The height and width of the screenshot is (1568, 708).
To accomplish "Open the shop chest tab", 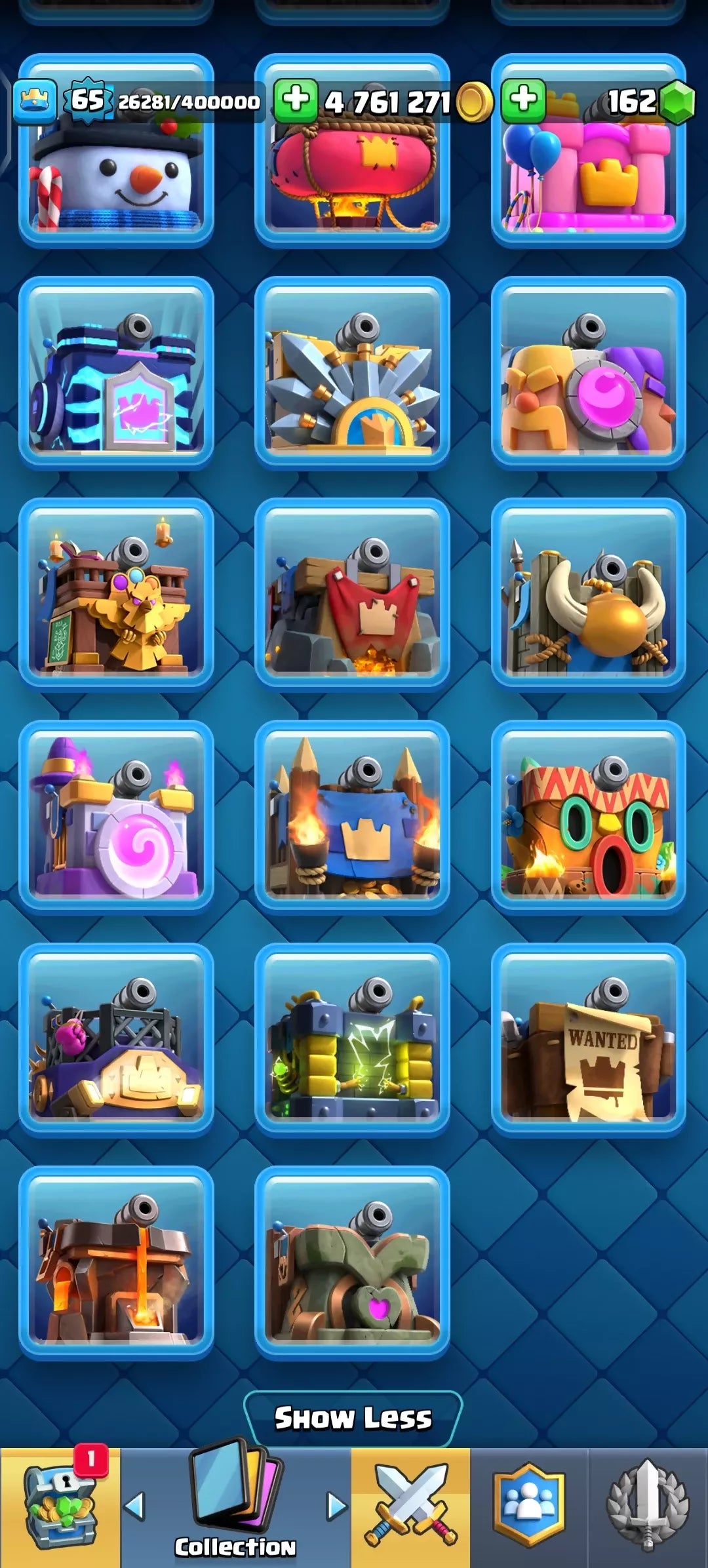I will tap(60, 1507).
